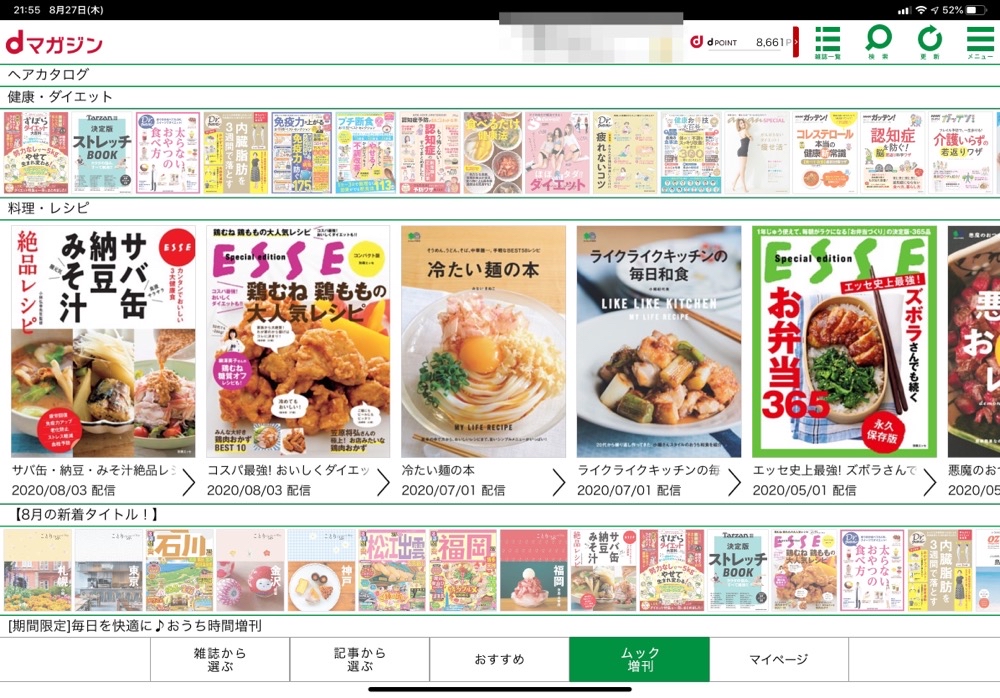
Task: Open ESSE 鶏むね鶏ももの大人気レシピ cover
Action: tap(298, 341)
